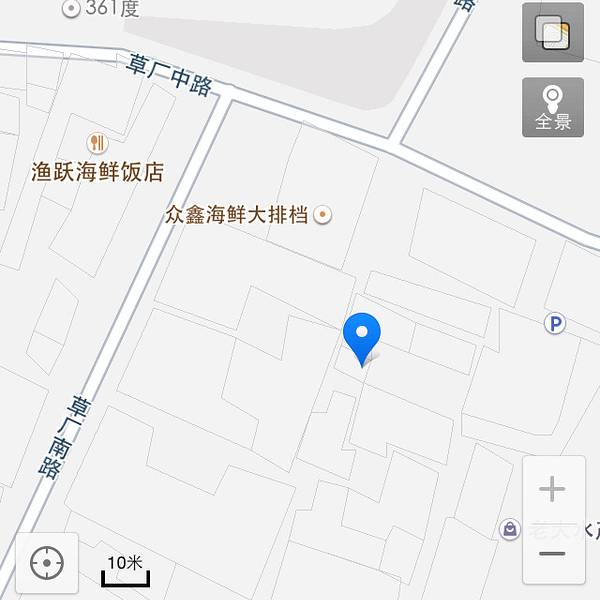Zoom out with the minus button

552,553
